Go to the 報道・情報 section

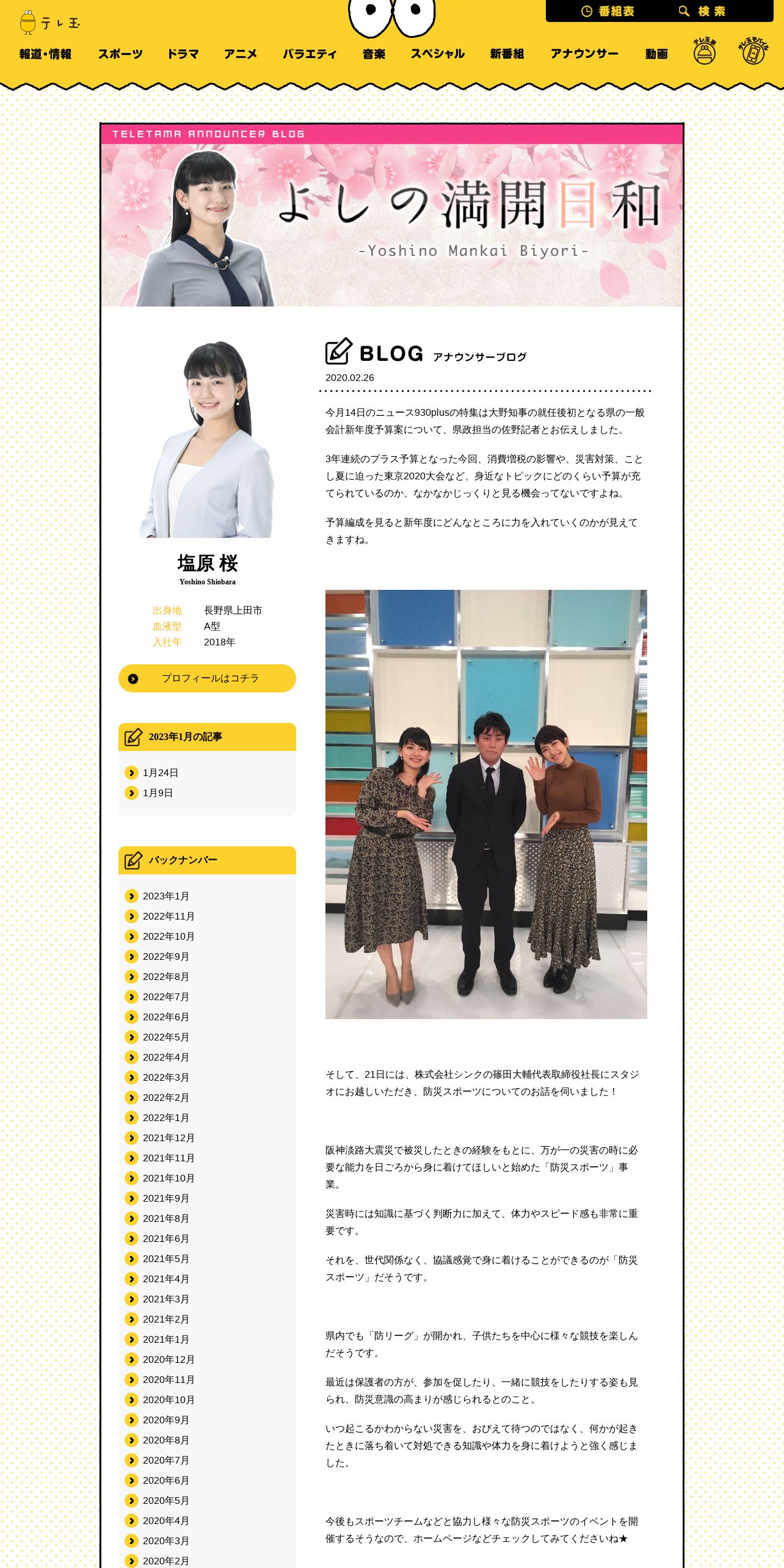pyautogui.click(x=45, y=54)
